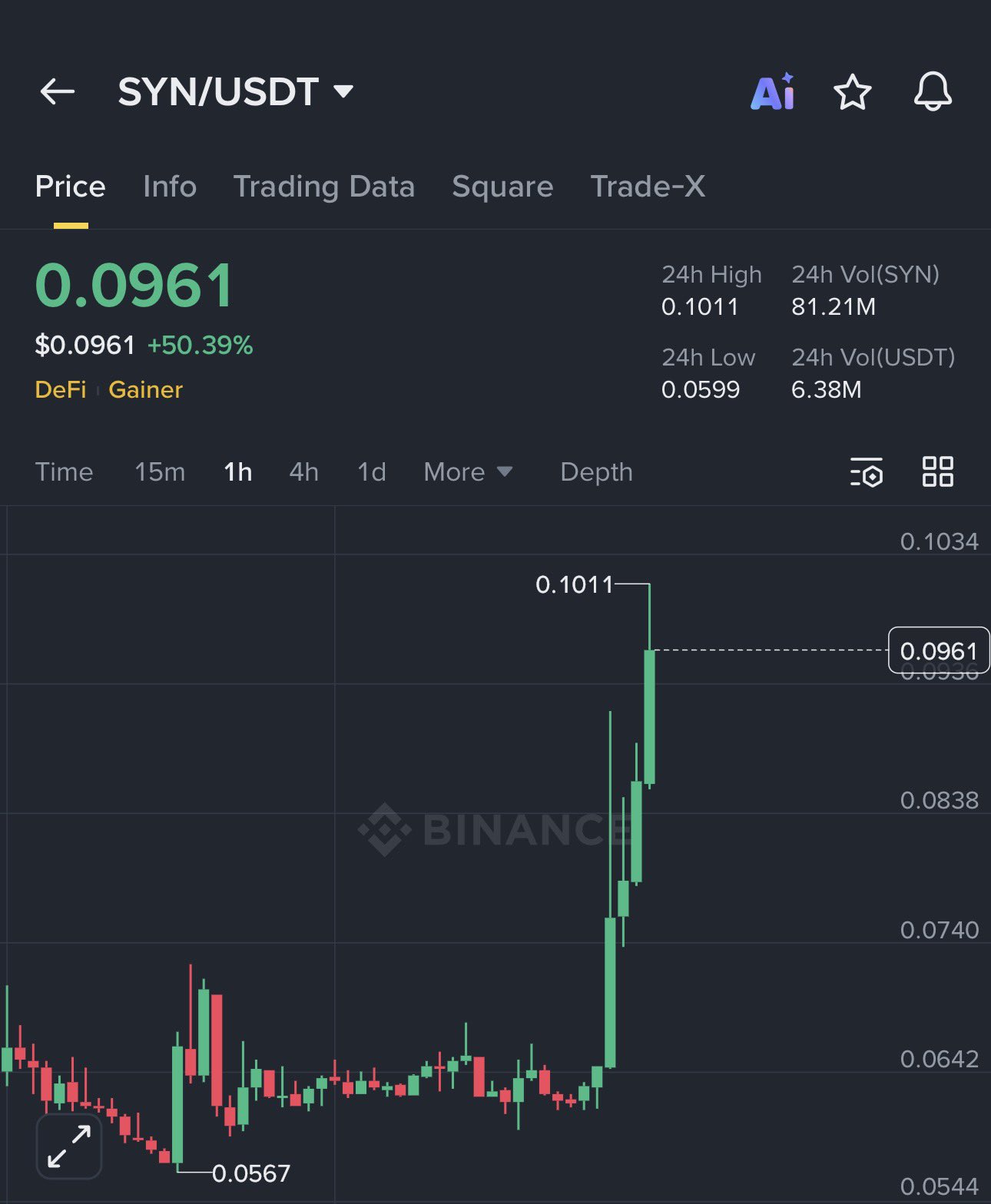Image resolution: width=991 pixels, height=1204 pixels.
Task: Open the AI analysis feature
Action: pyautogui.click(x=773, y=92)
